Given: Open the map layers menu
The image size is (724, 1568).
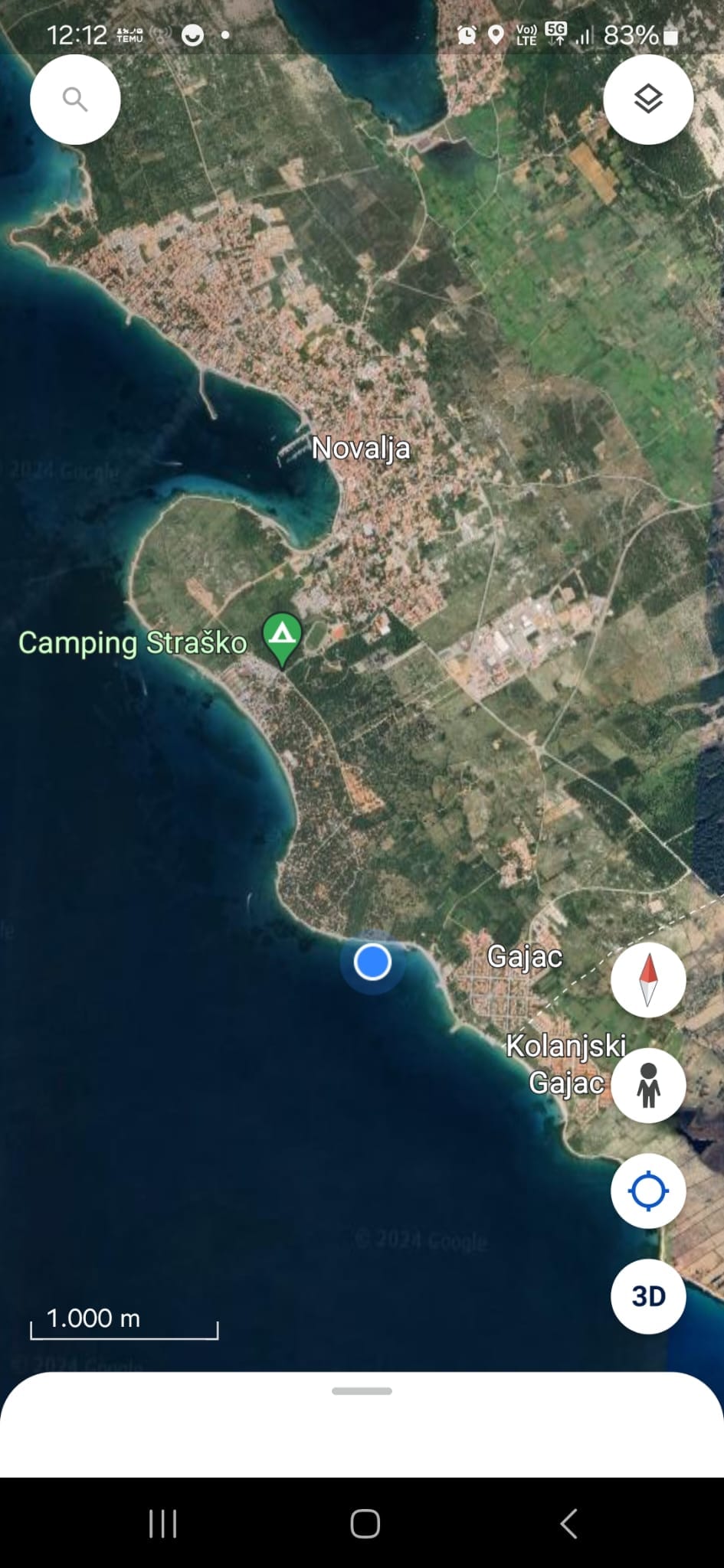Looking at the screenshot, I should coord(648,100).
